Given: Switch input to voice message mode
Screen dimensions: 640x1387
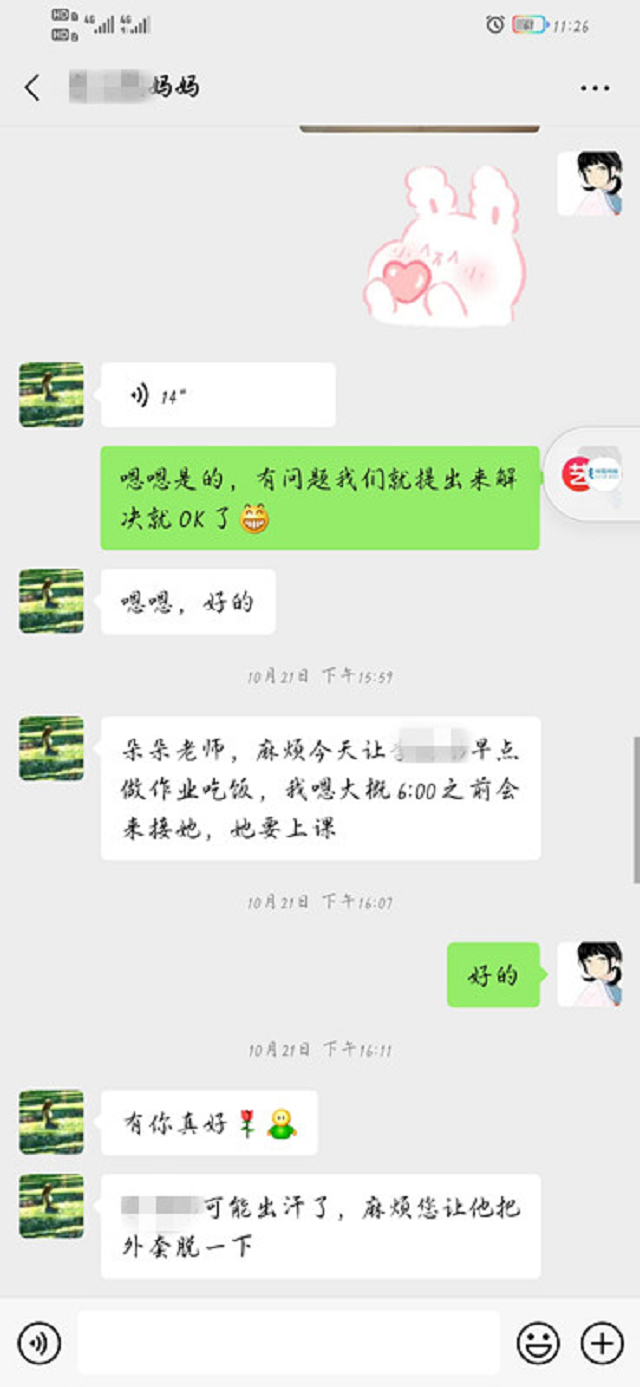Looking at the screenshot, I should (39, 1343).
